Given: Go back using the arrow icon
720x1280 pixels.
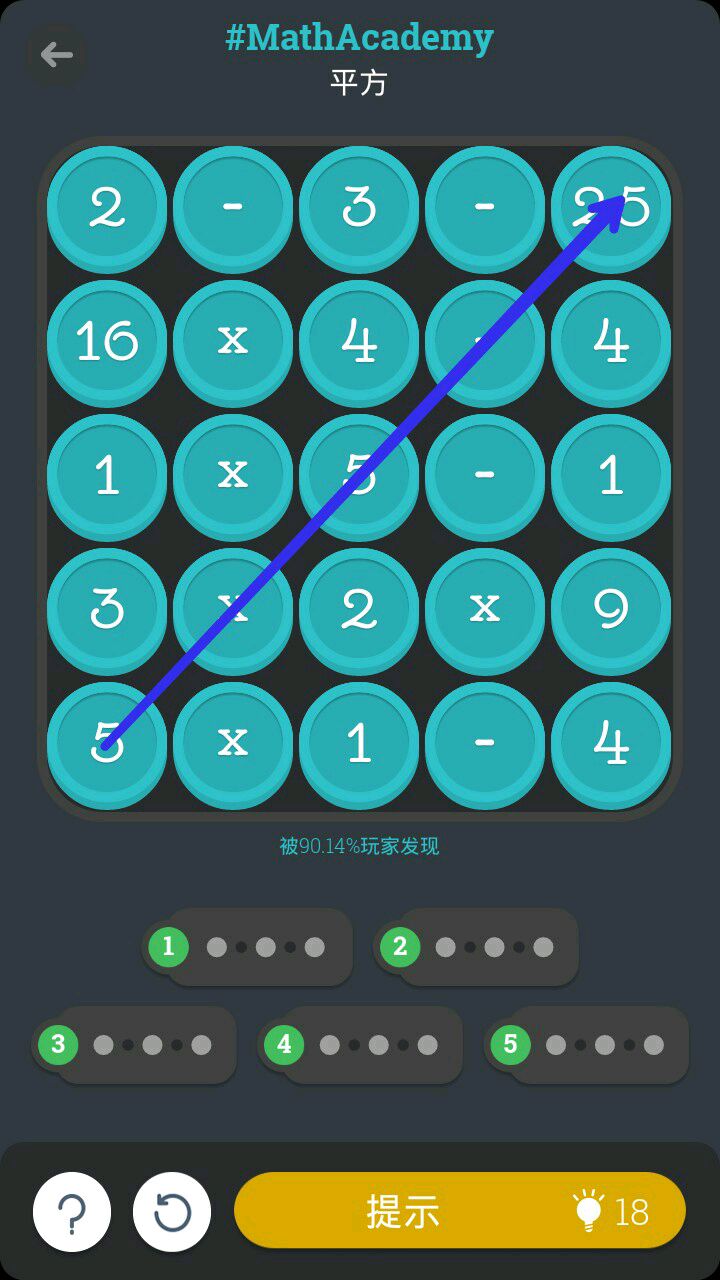Looking at the screenshot, I should point(56,55).
